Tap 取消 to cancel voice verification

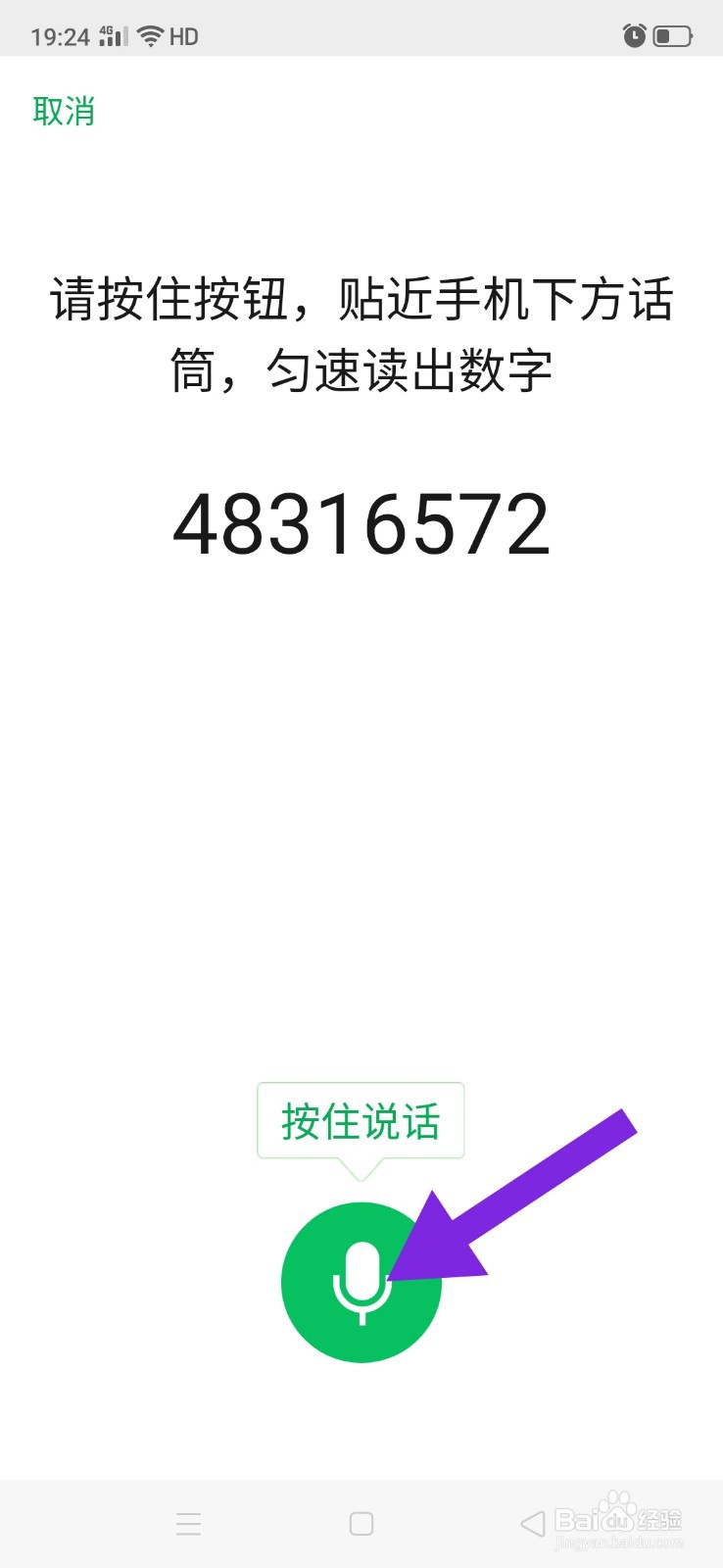(63, 111)
